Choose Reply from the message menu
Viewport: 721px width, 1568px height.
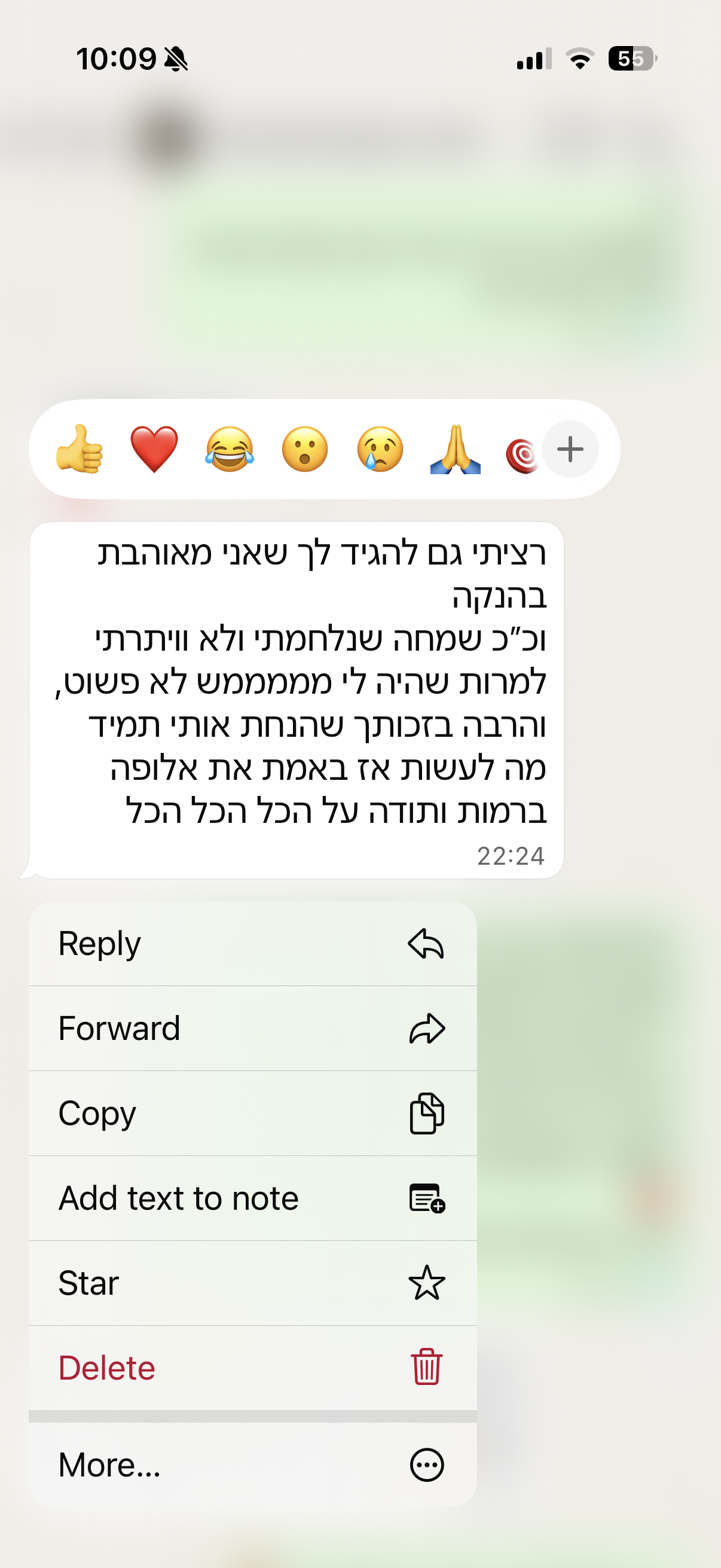(252, 944)
